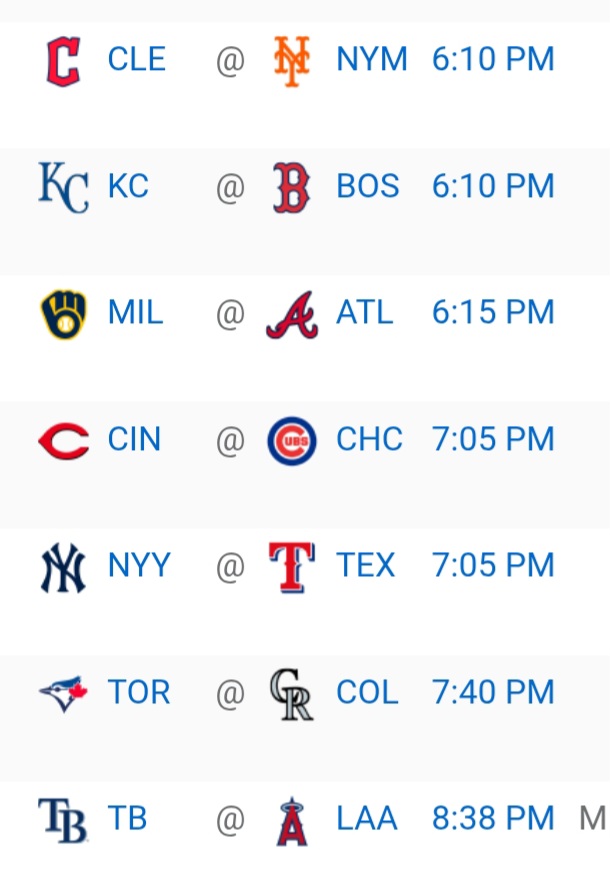
Task: Open the KC team page
Action: (128, 187)
